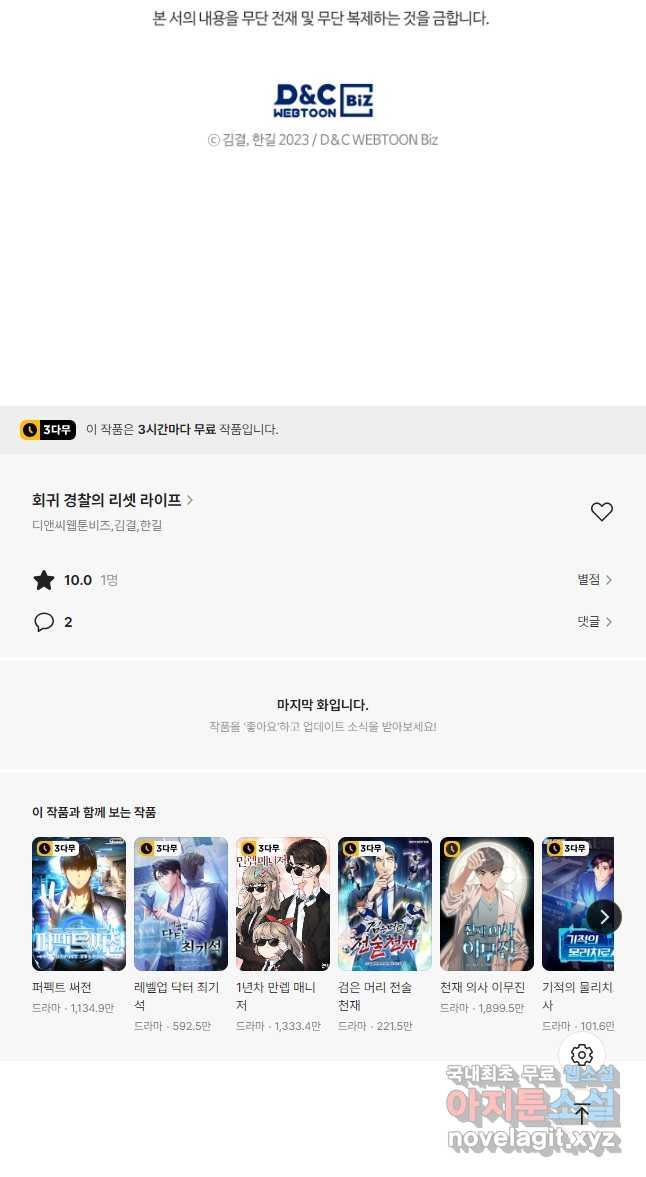Show next recommended webtoons with the arrow

(604, 916)
